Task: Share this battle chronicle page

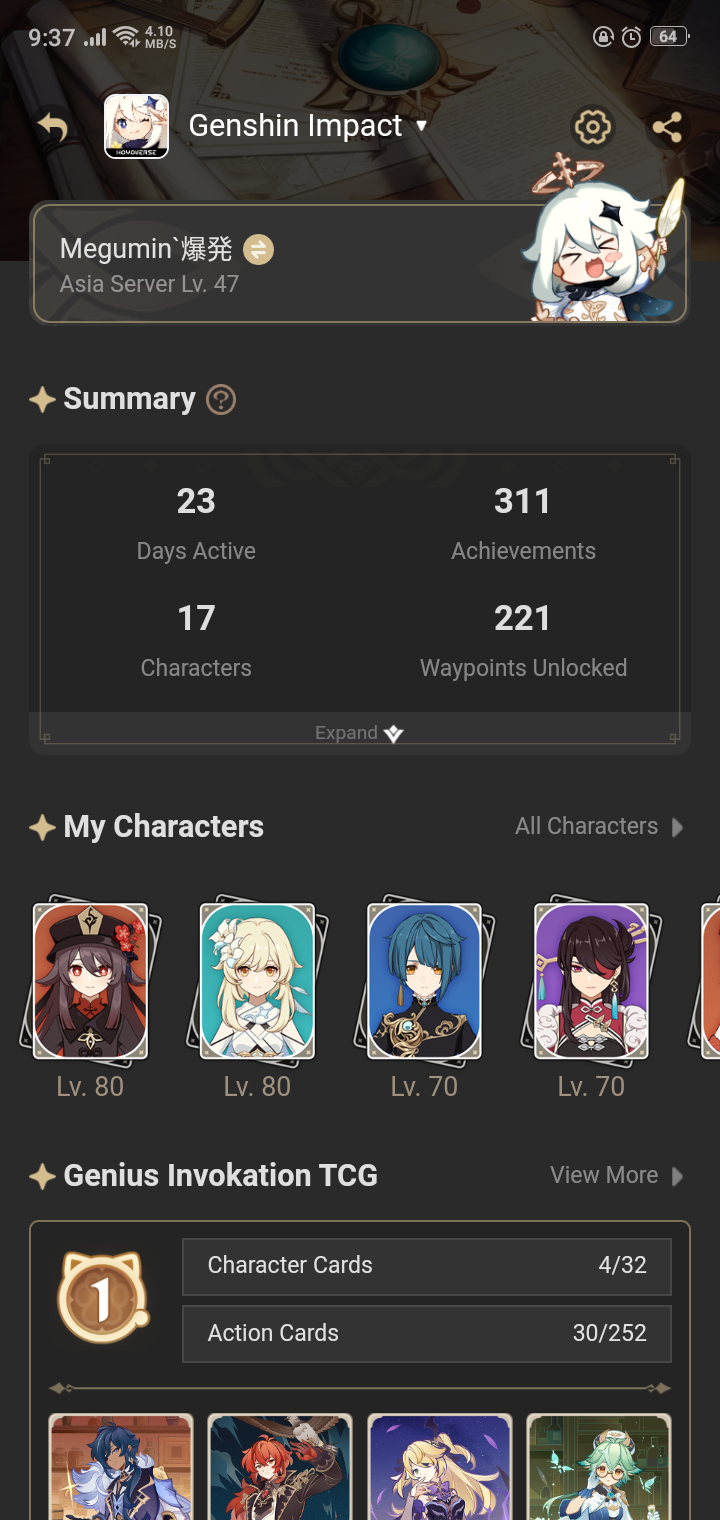Action: click(x=666, y=127)
